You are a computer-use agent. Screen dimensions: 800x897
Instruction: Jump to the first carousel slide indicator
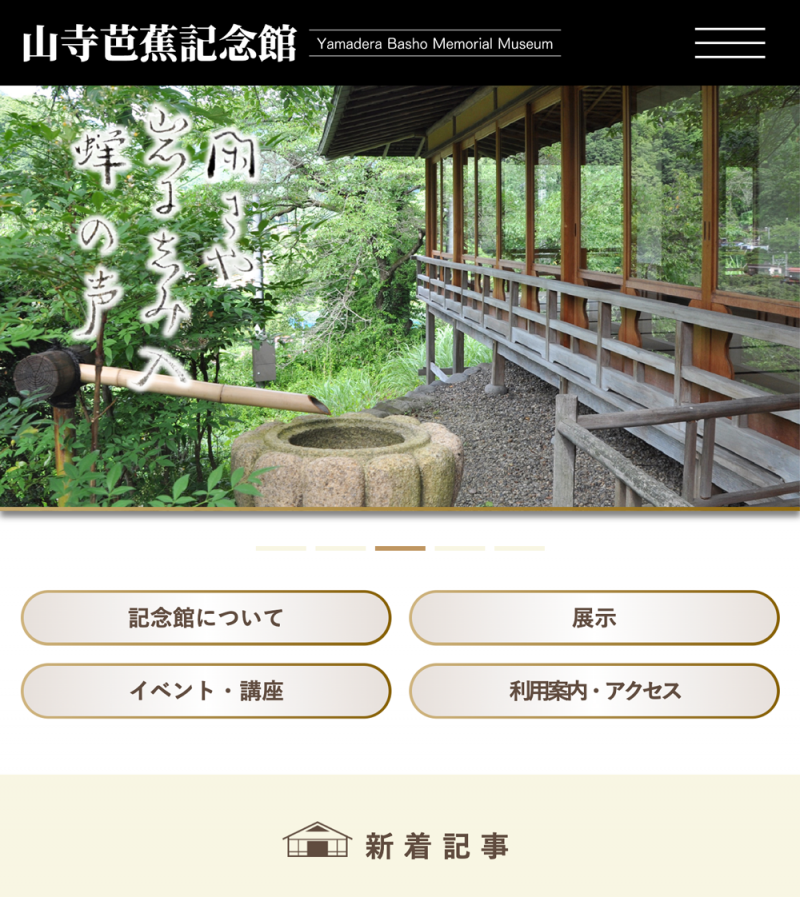[281, 548]
